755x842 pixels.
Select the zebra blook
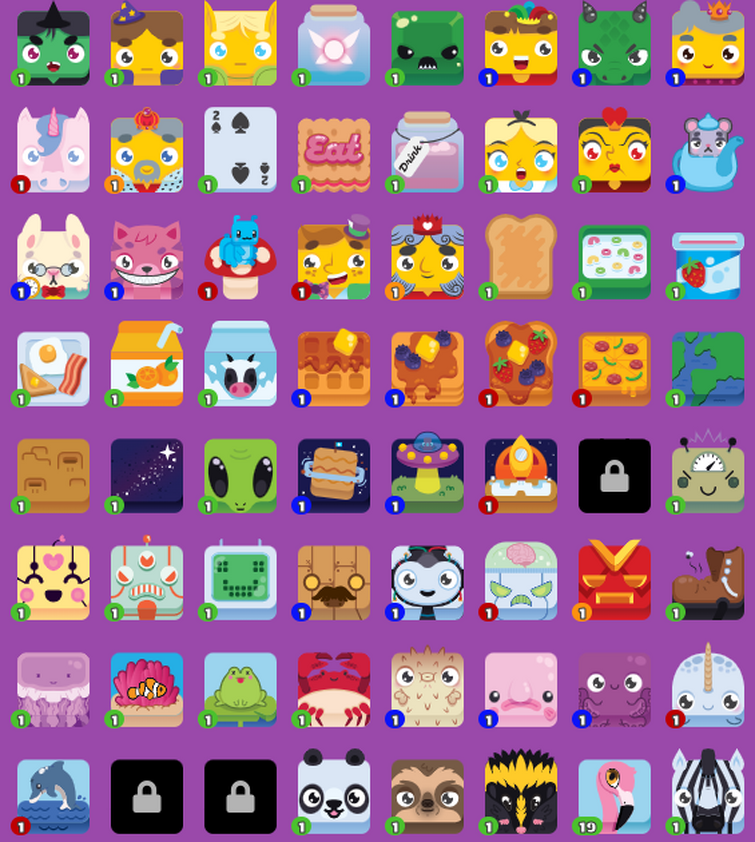[x=708, y=792]
